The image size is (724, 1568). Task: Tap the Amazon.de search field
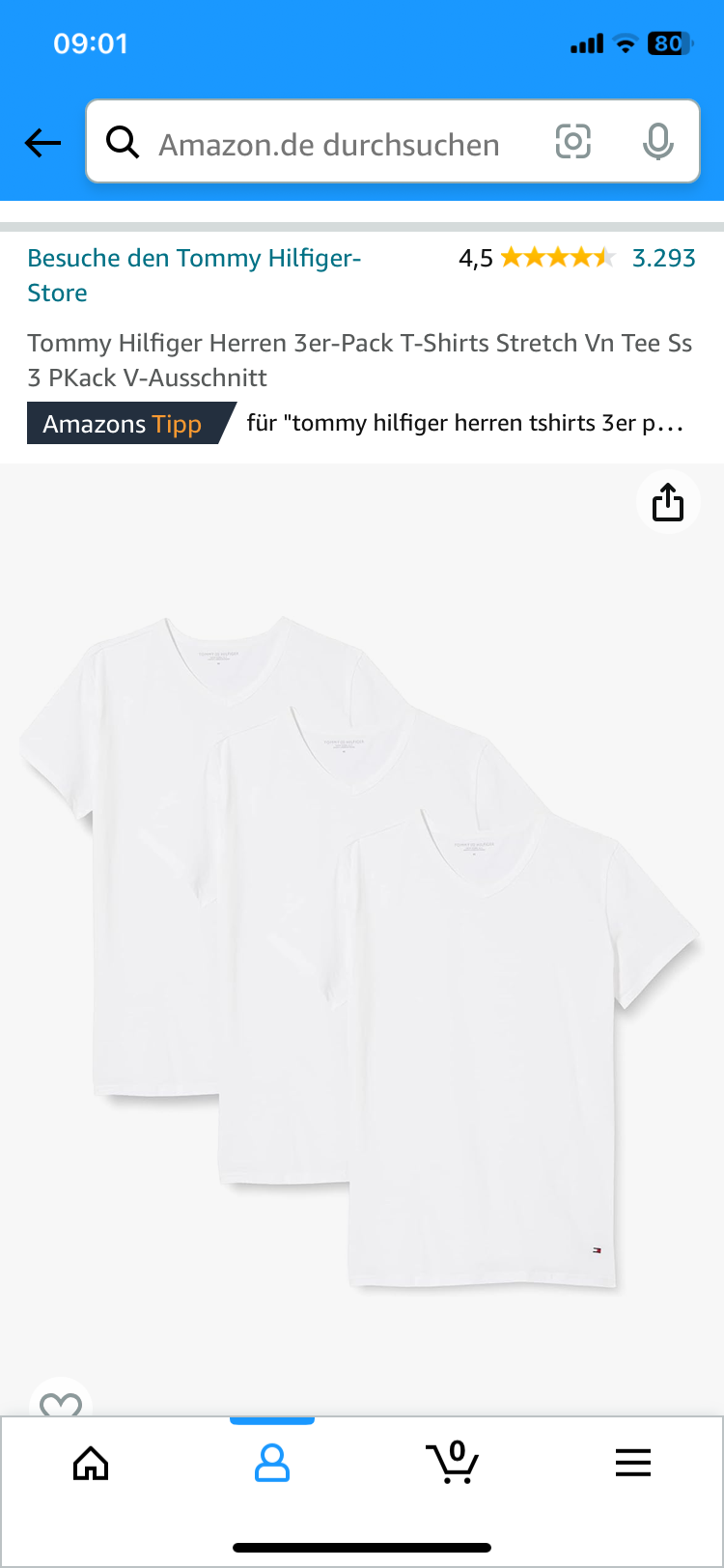328,144
